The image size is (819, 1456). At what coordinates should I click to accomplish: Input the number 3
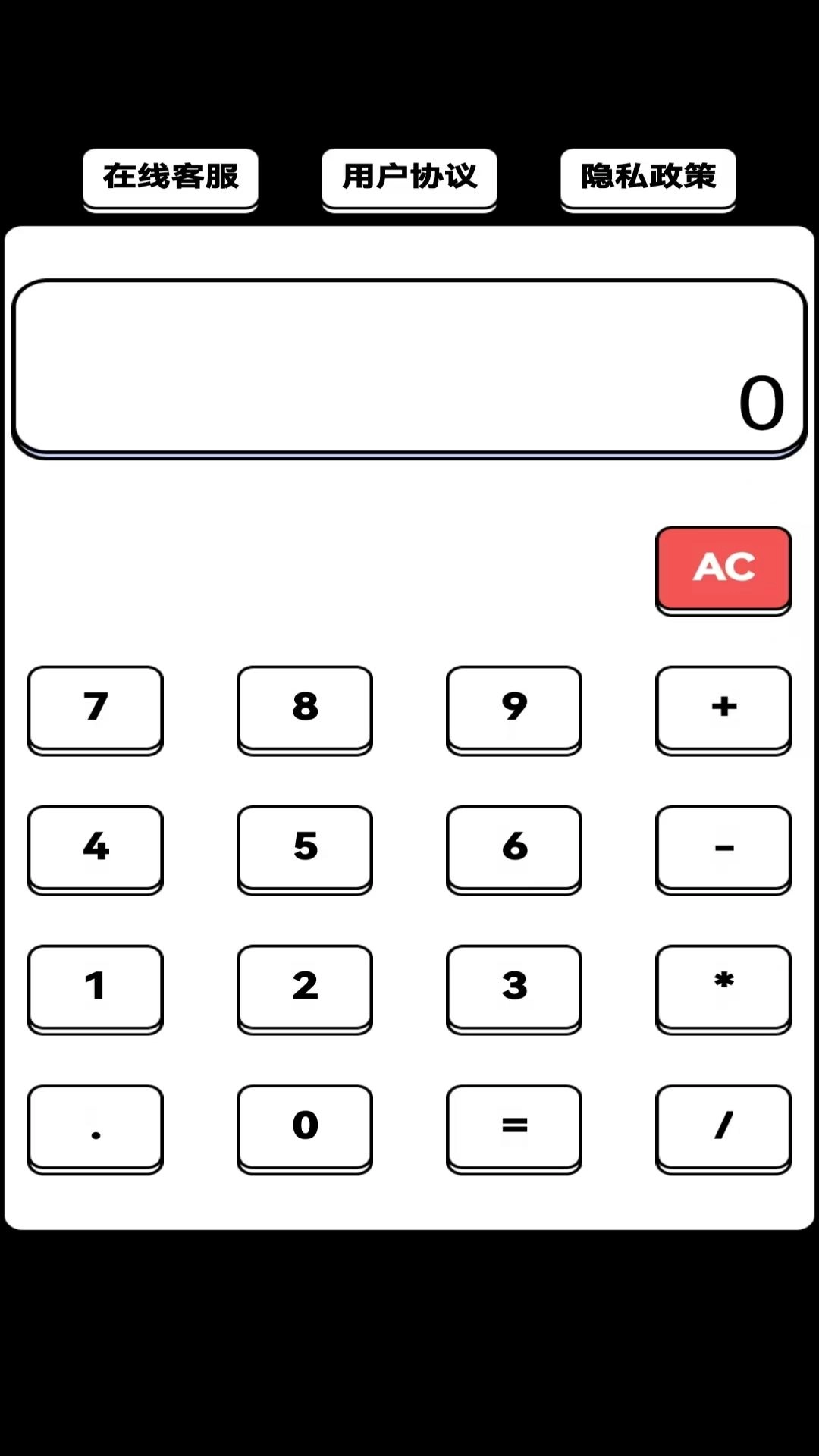(x=514, y=986)
